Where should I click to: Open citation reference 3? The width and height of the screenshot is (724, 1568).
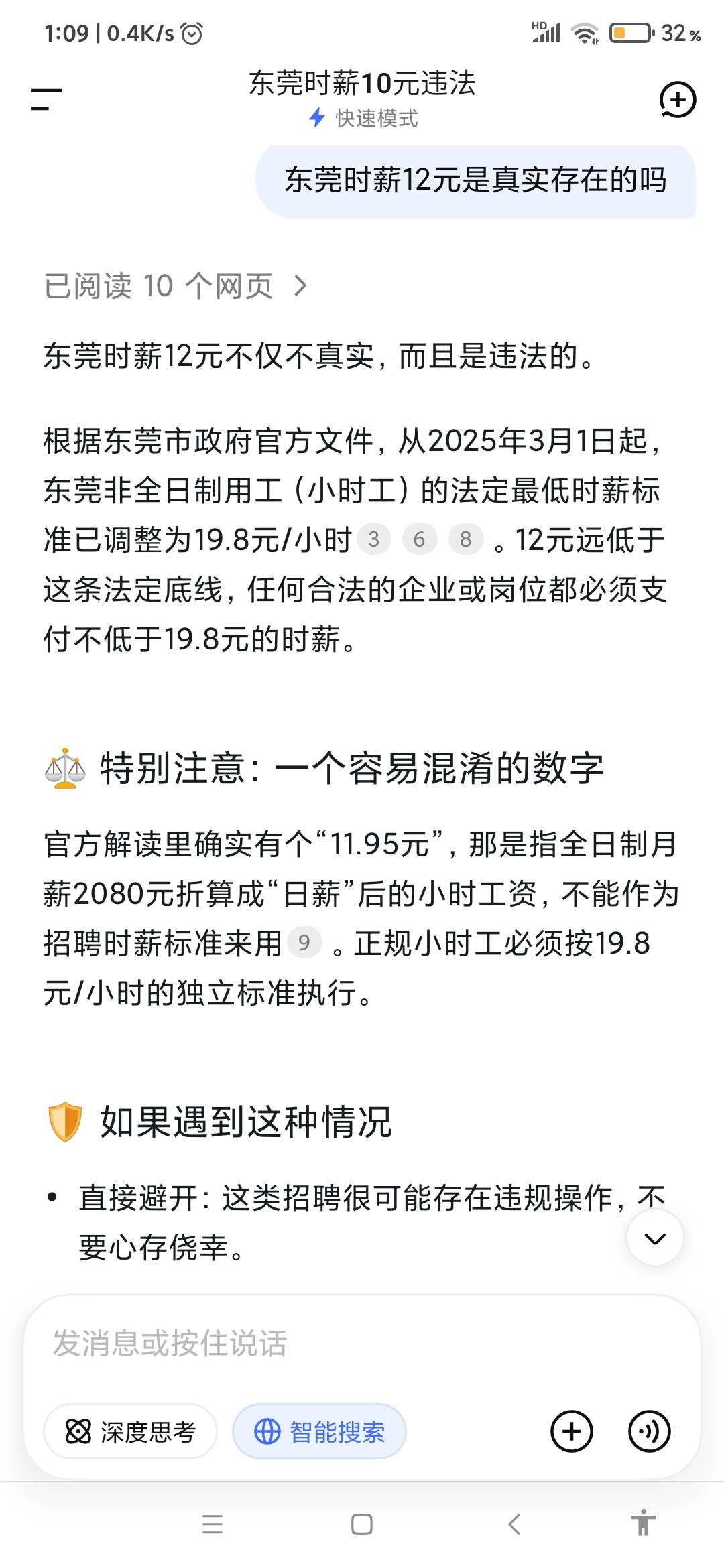point(374,539)
